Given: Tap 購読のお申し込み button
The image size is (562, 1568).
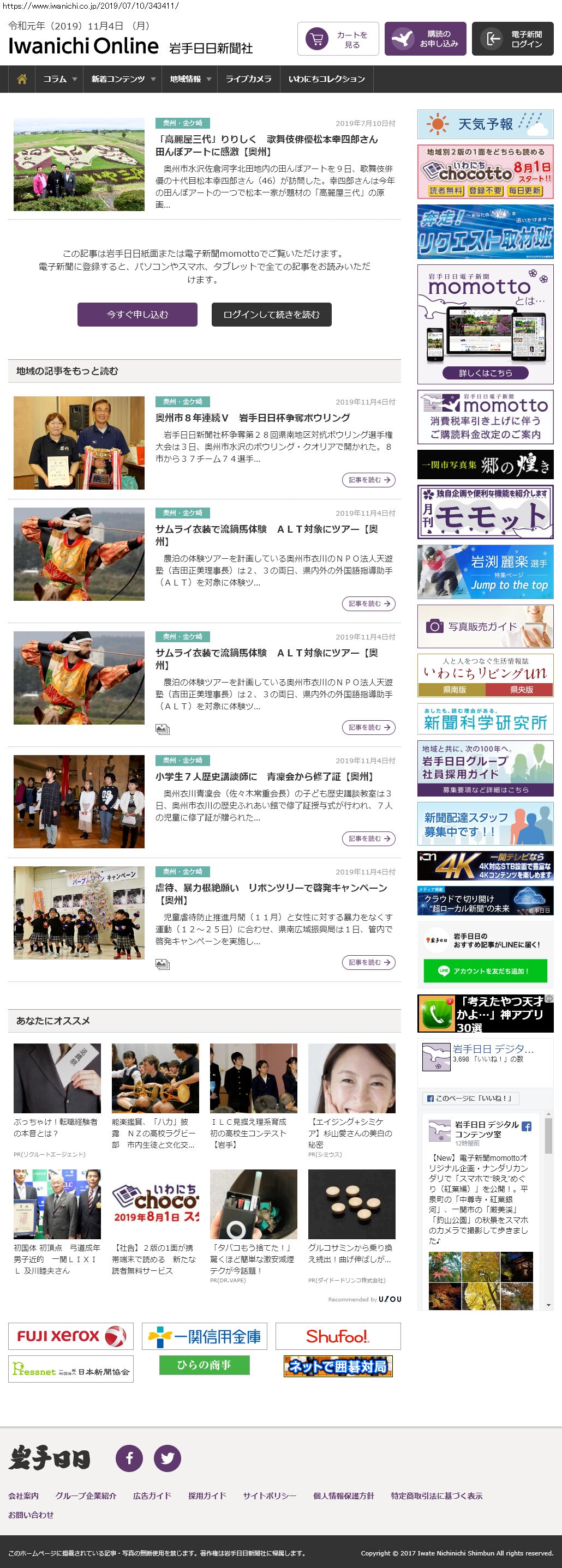Looking at the screenshot, I should click(425, 40).
